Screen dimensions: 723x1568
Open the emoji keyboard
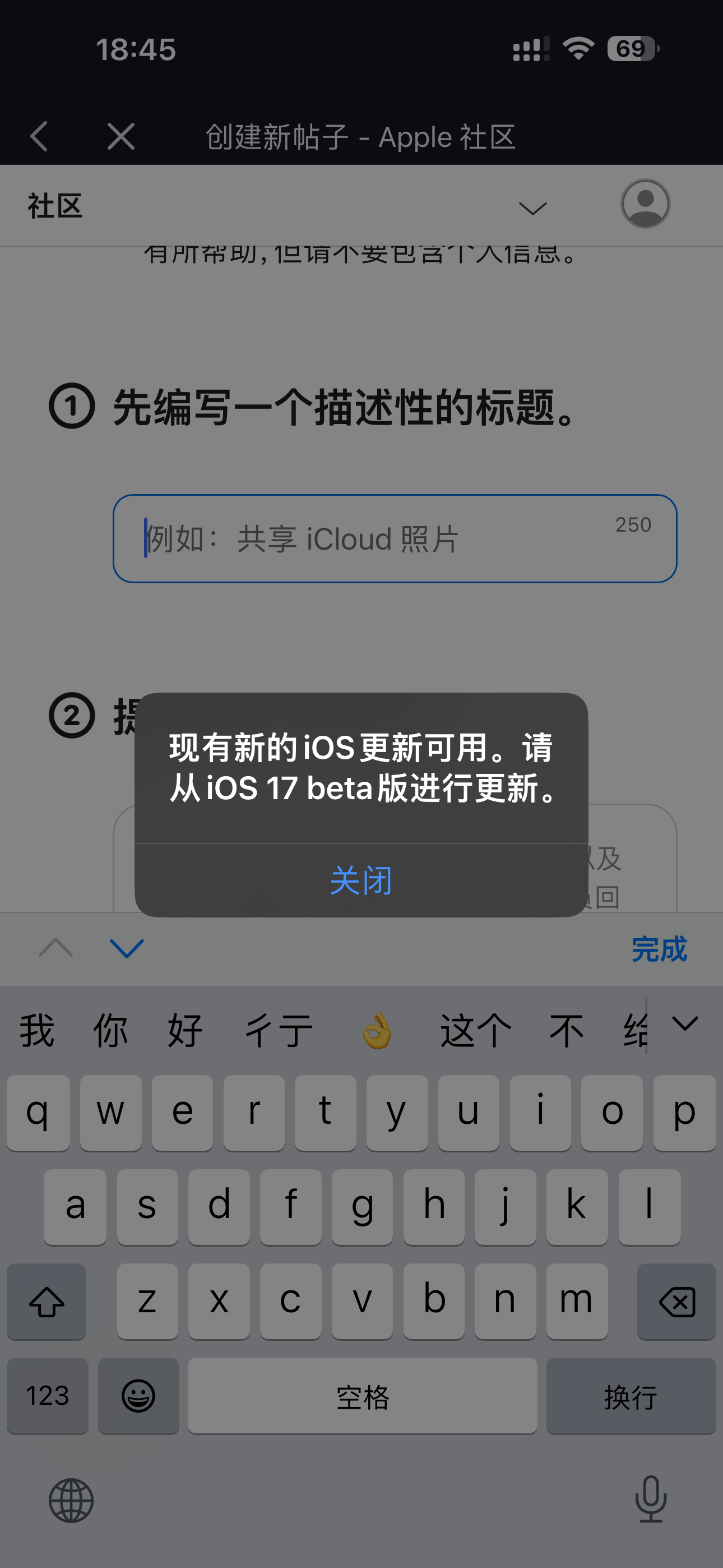[138, 1395]
